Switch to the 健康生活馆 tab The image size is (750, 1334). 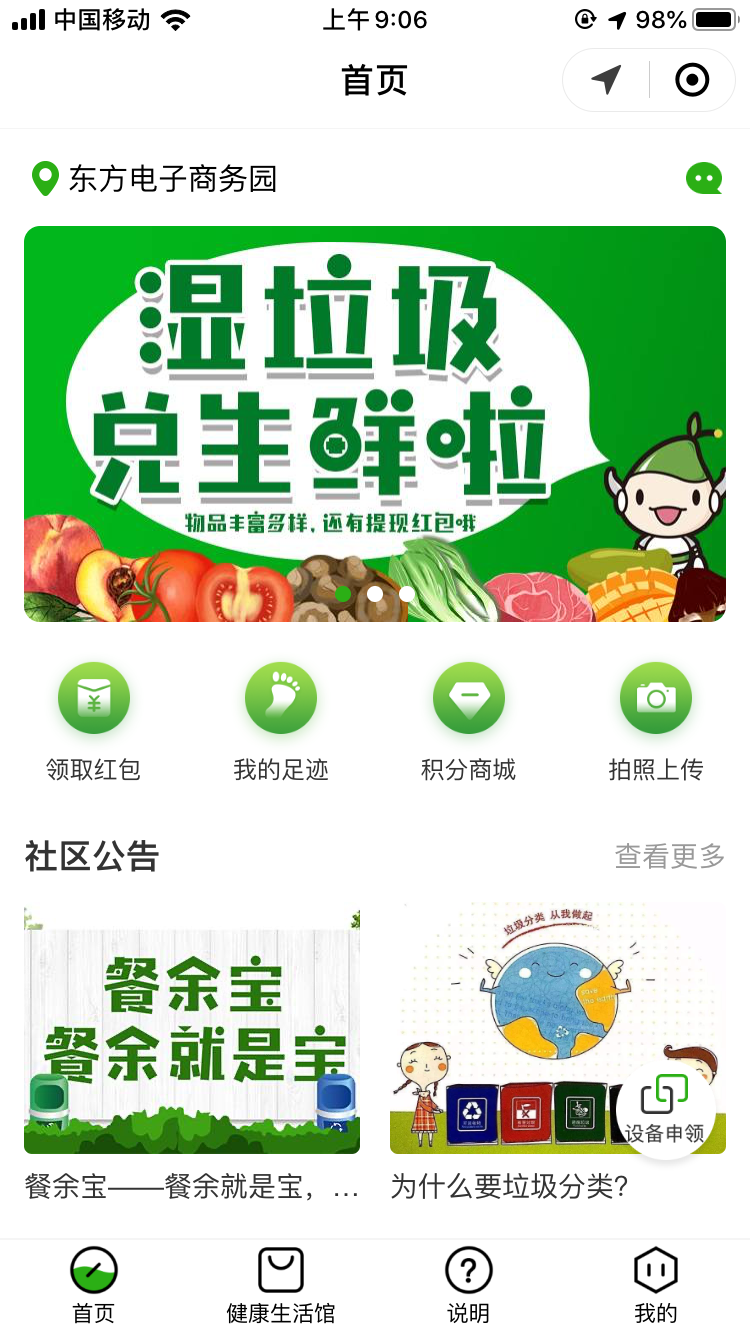click(281, 1286)
